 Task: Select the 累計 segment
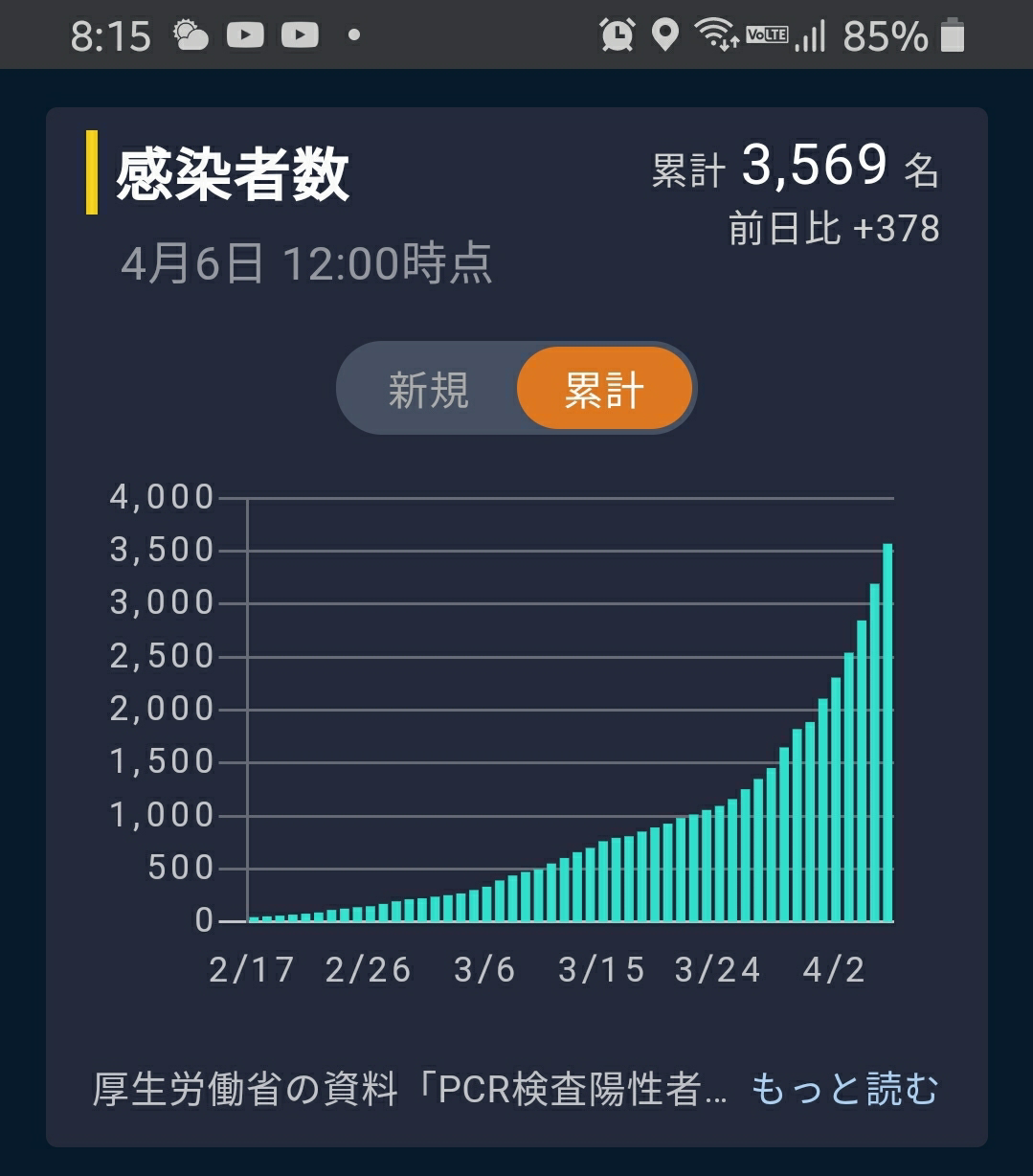[x=604, y=389]
